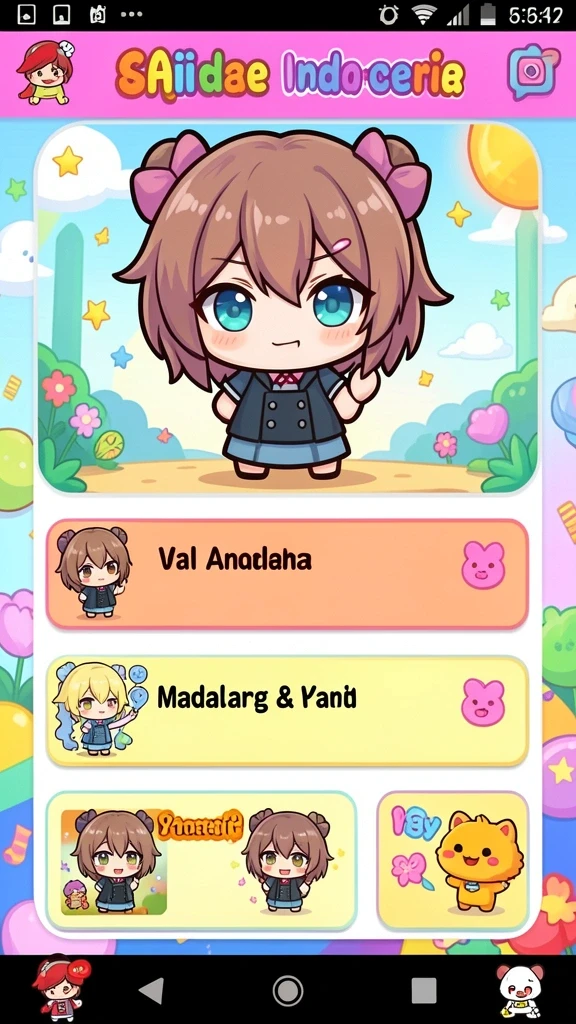Open the Madalarg & Yanti row
The height and width of the screenshot is (1024, 576).
point(287,711)
